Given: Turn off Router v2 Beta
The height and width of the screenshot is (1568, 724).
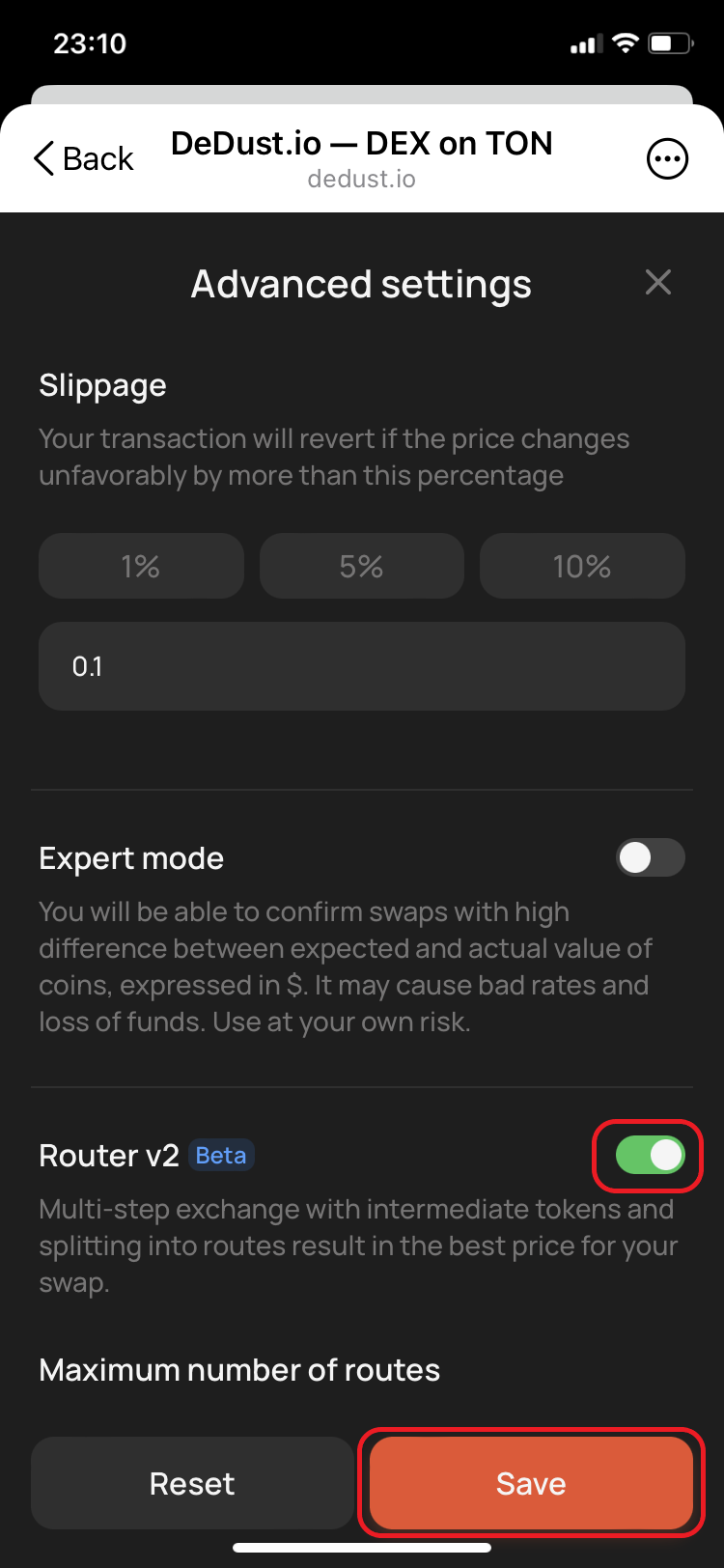Looking at the screenshot, I should pyautogui.click(x=651, y=1155).
